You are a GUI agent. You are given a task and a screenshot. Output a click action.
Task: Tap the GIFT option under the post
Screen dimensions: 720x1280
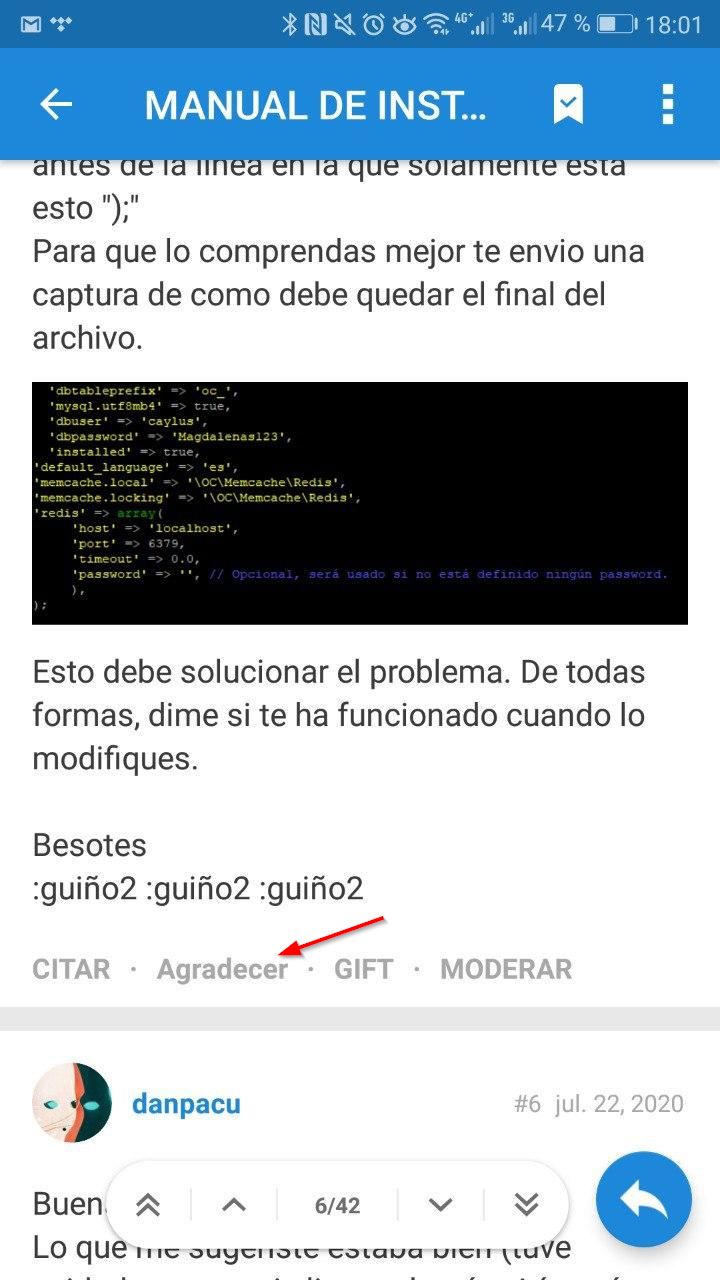[363, 969]
